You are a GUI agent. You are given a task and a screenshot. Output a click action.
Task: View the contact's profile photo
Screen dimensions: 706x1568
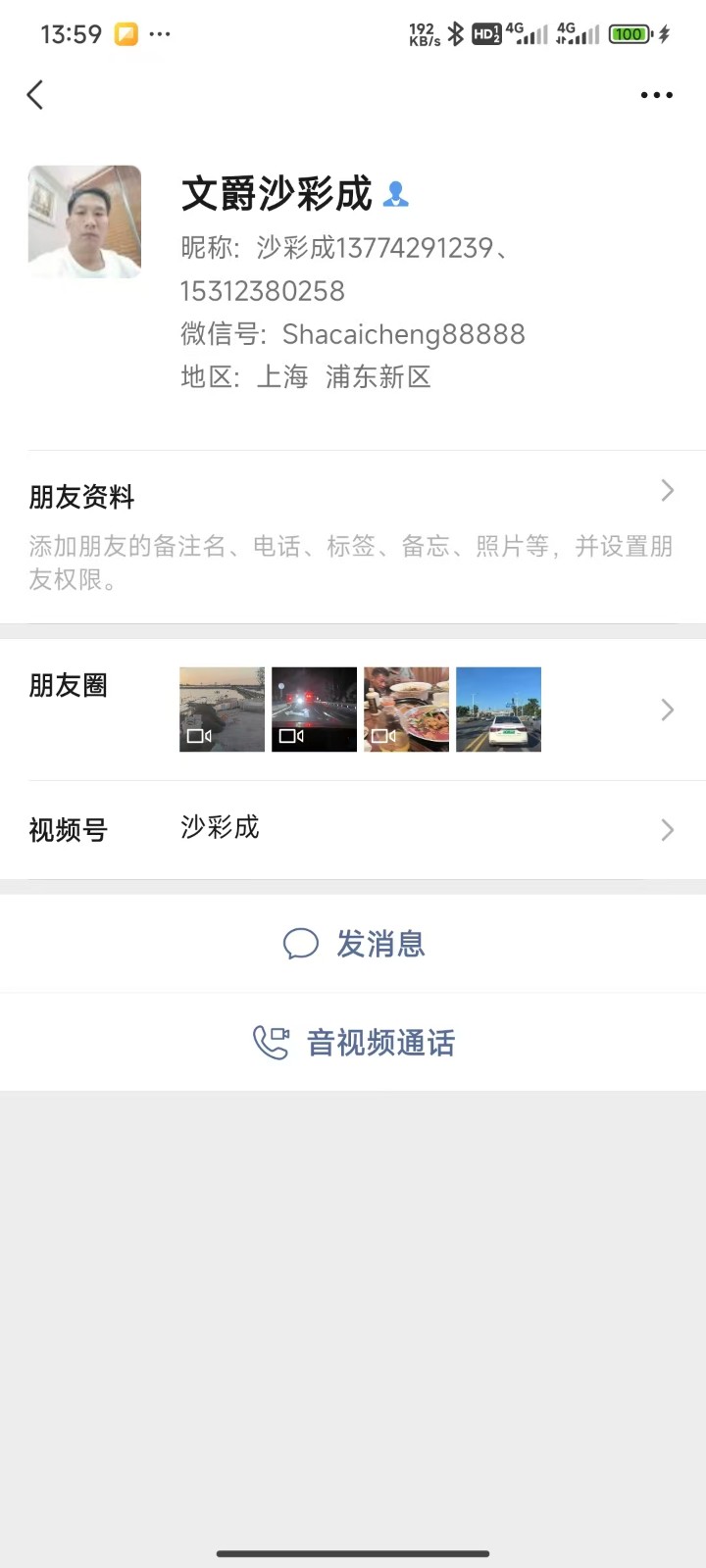coord(84,221)
